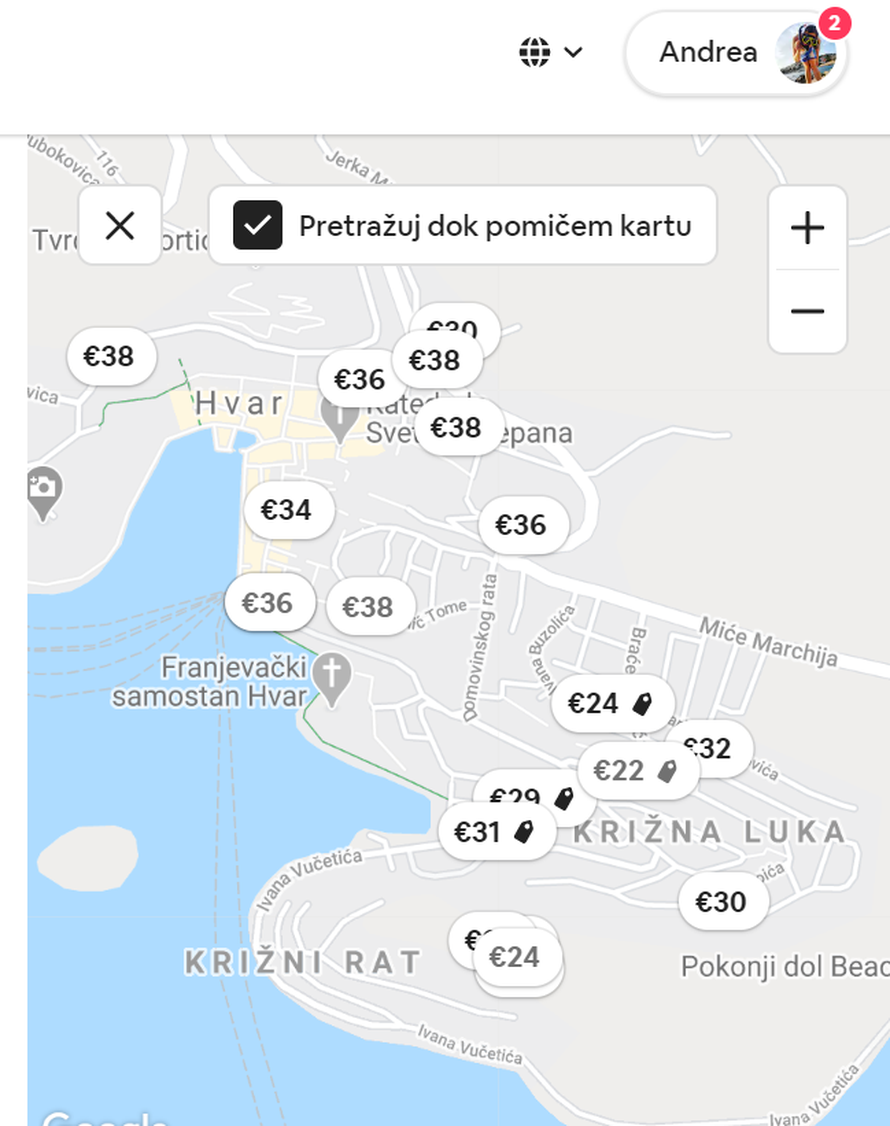Open the €34 listing pin

coord(289,510)
